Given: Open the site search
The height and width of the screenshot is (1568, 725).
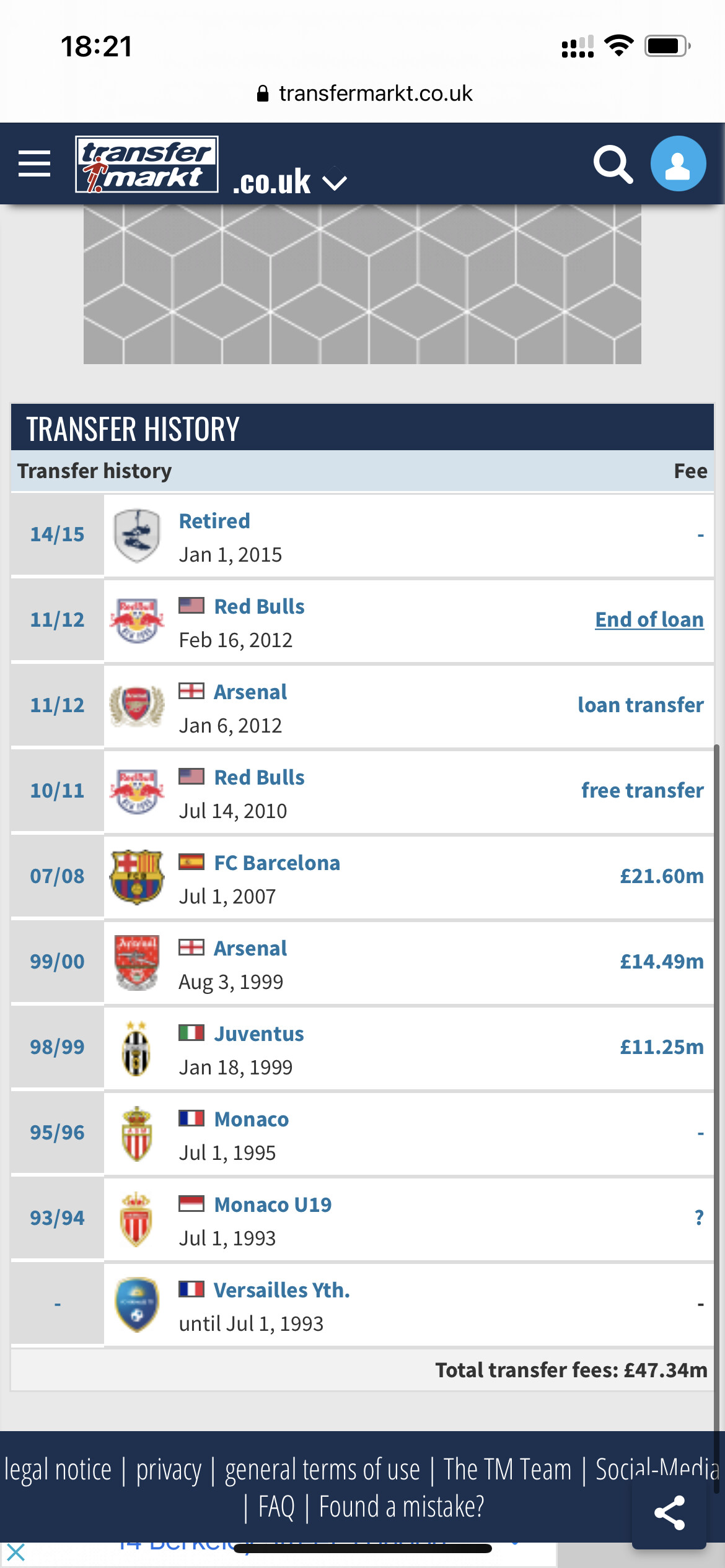Looking at the screenshot, I should (x=613, y=164).
